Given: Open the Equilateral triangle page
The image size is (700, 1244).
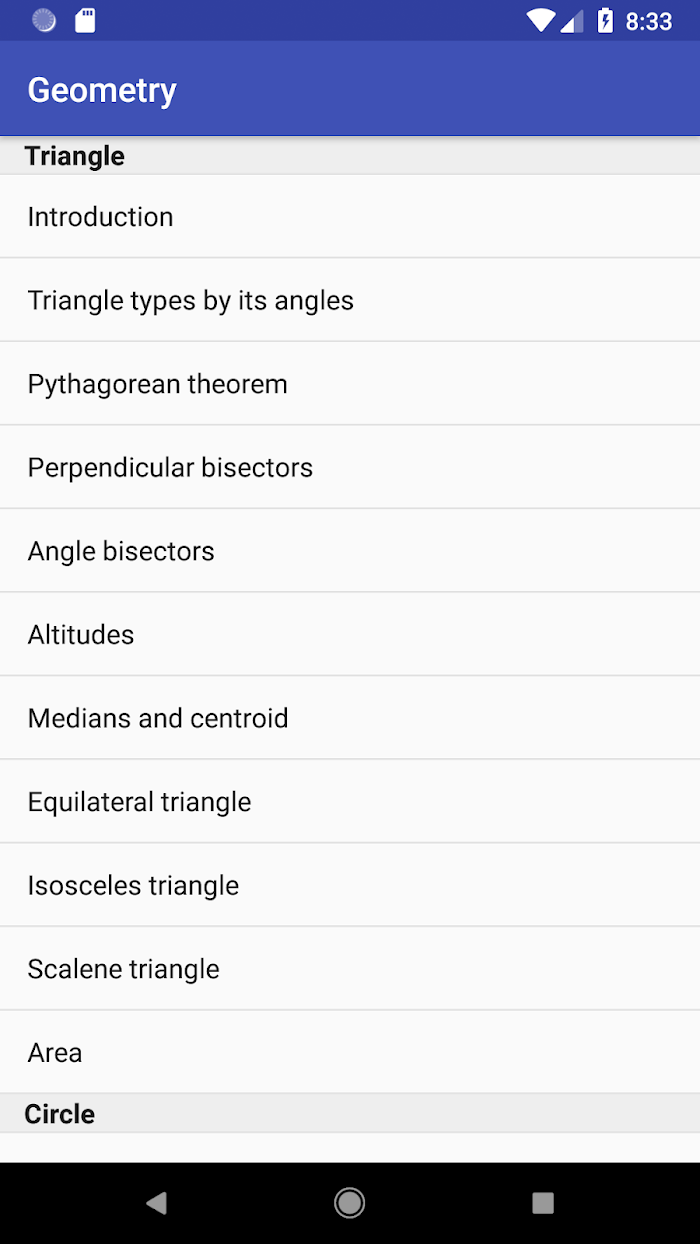Looking at the screenshot, I should coord(350,801).
